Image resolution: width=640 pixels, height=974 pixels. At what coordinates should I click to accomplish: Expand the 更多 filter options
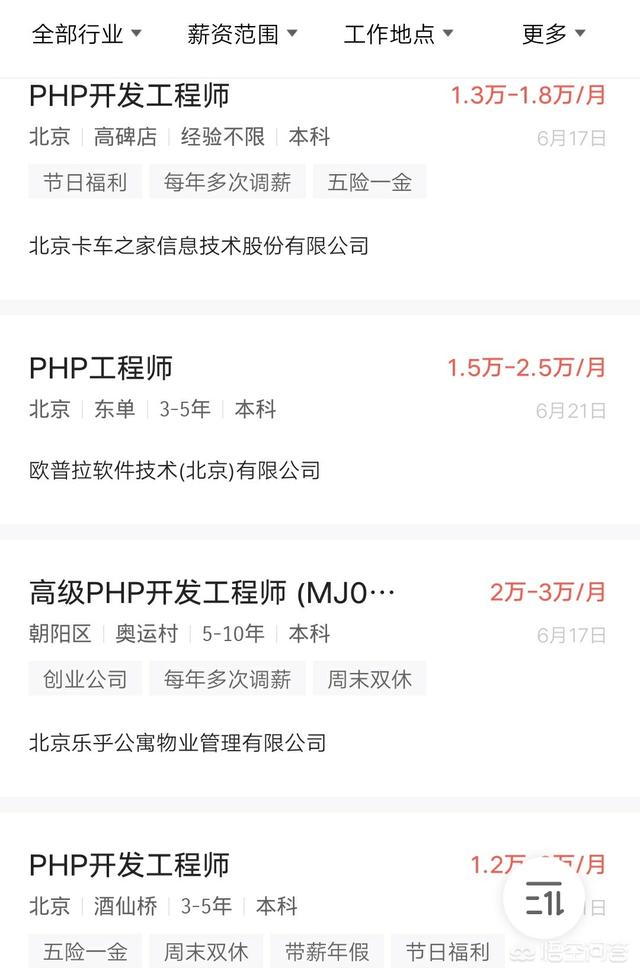coord(553,34)
